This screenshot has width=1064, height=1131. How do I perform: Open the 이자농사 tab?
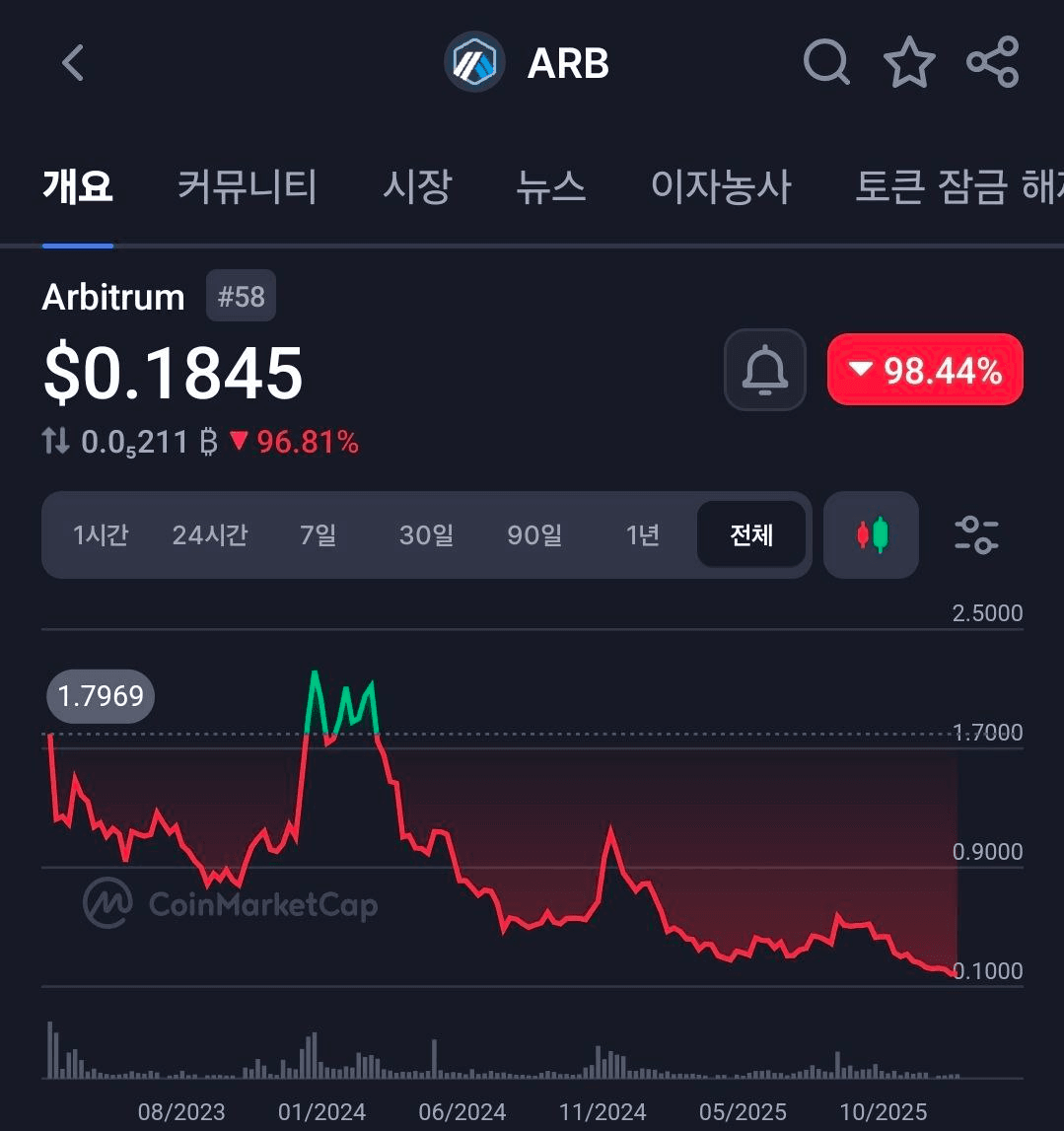click(x=721, y=185)
